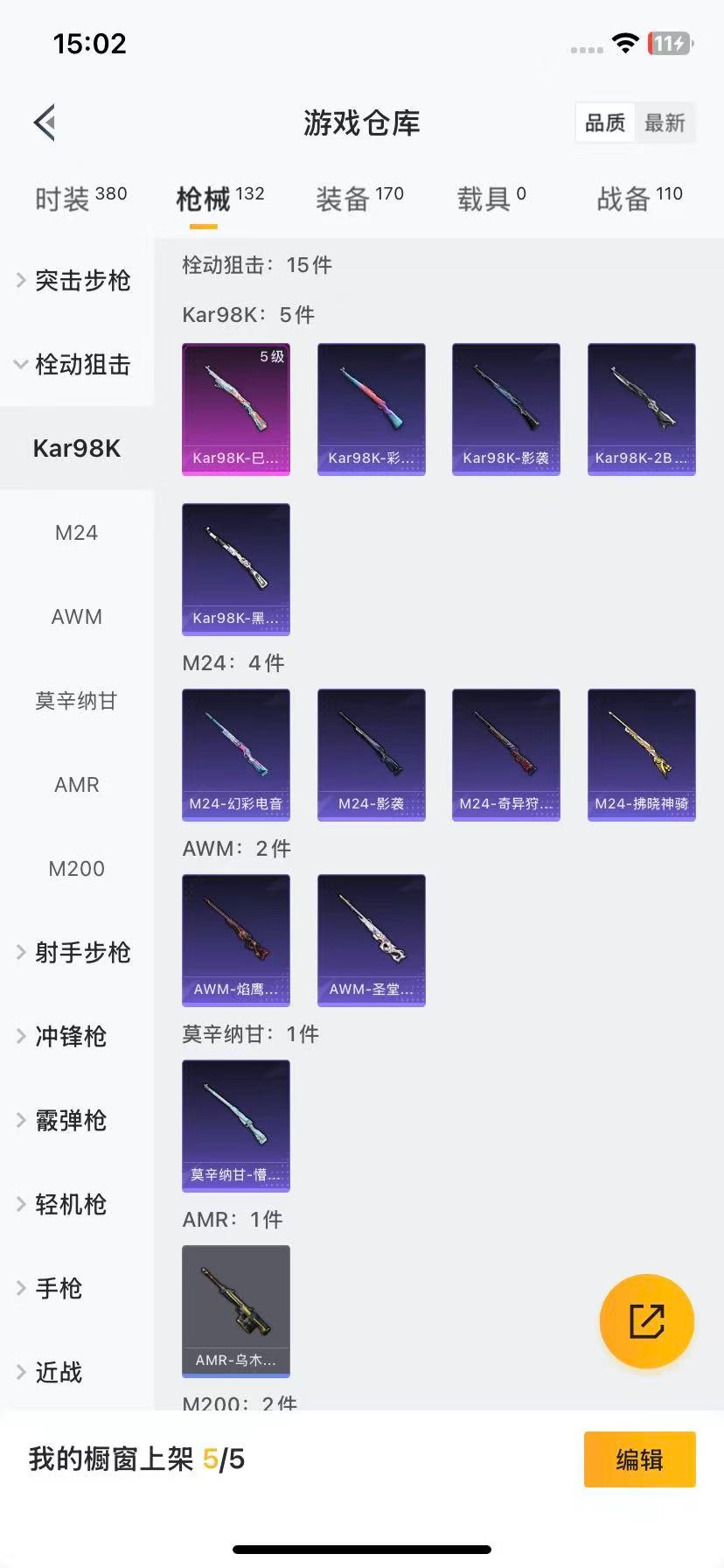Select M24 in the sidebar
Viewport: 724px width, 1568px height.
(x=77, y=533)
